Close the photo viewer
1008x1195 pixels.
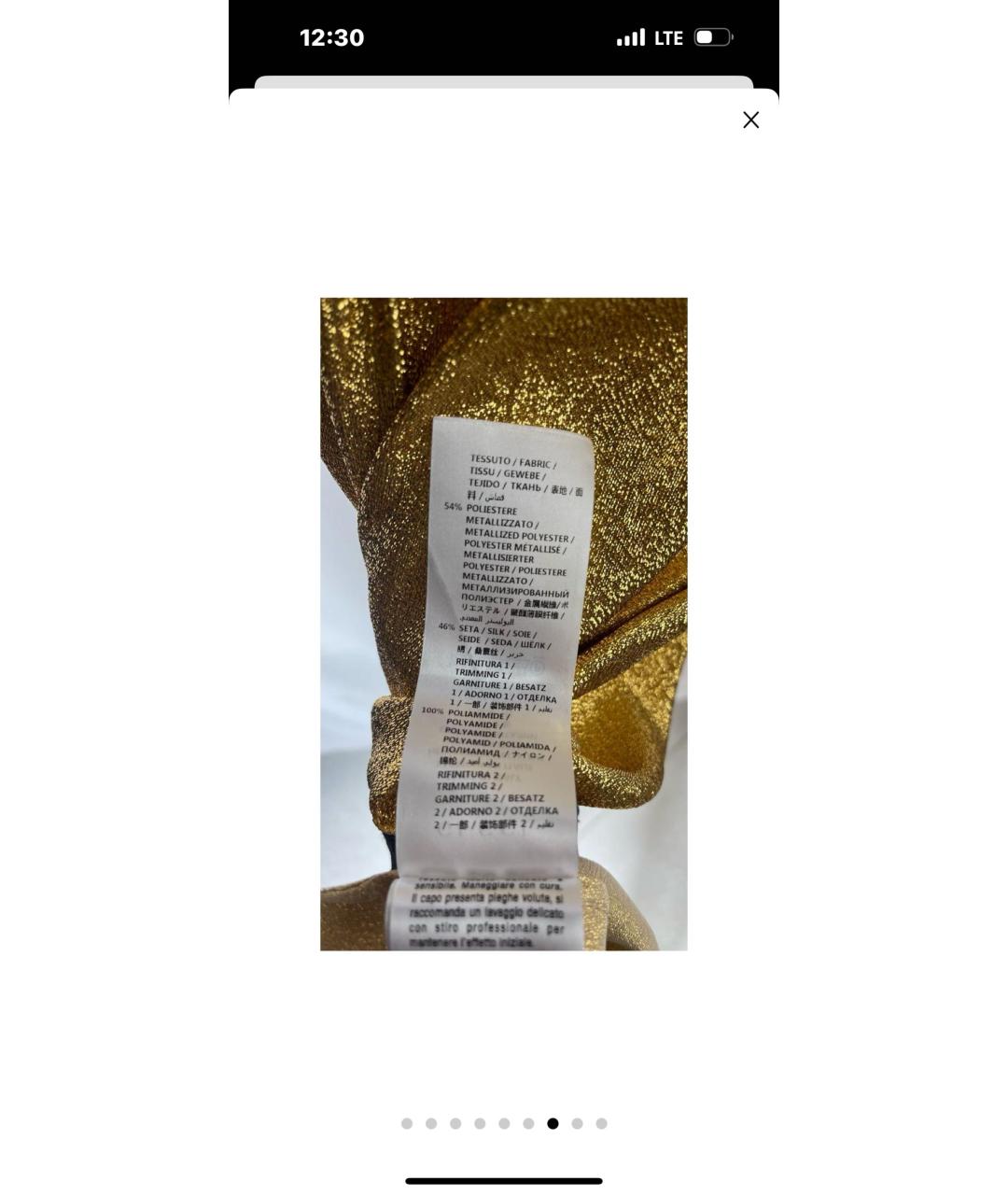coord(750,119)
